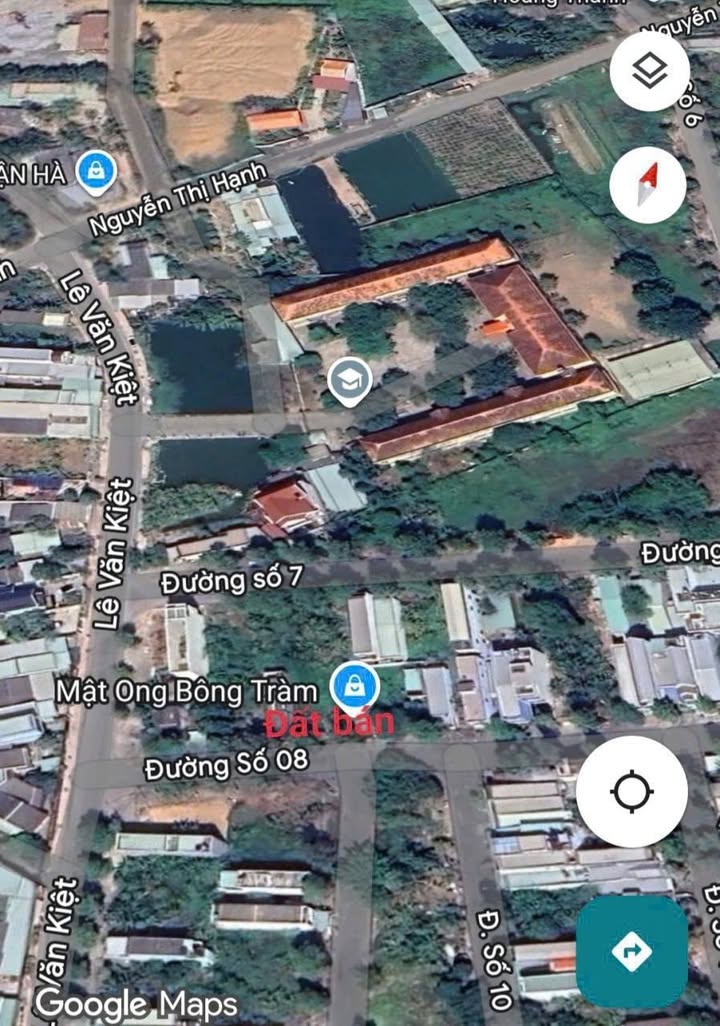Image resolution: width=720 pixels, height=1026 pixels.
Task: Open the shop marker near Nguyễn Thị Hạnh
Action: (x=96, y=171)
